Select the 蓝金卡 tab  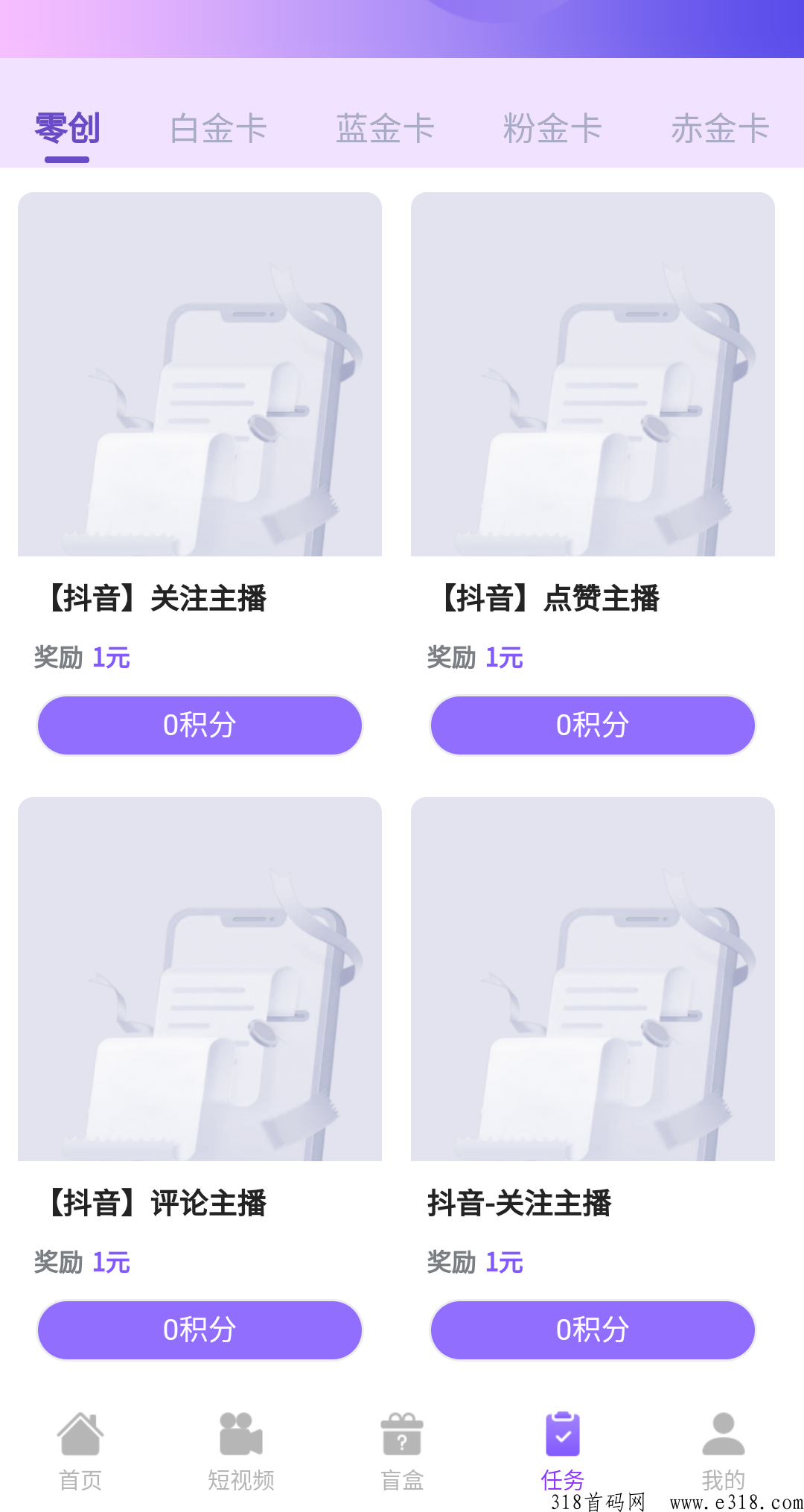(385, 129)
